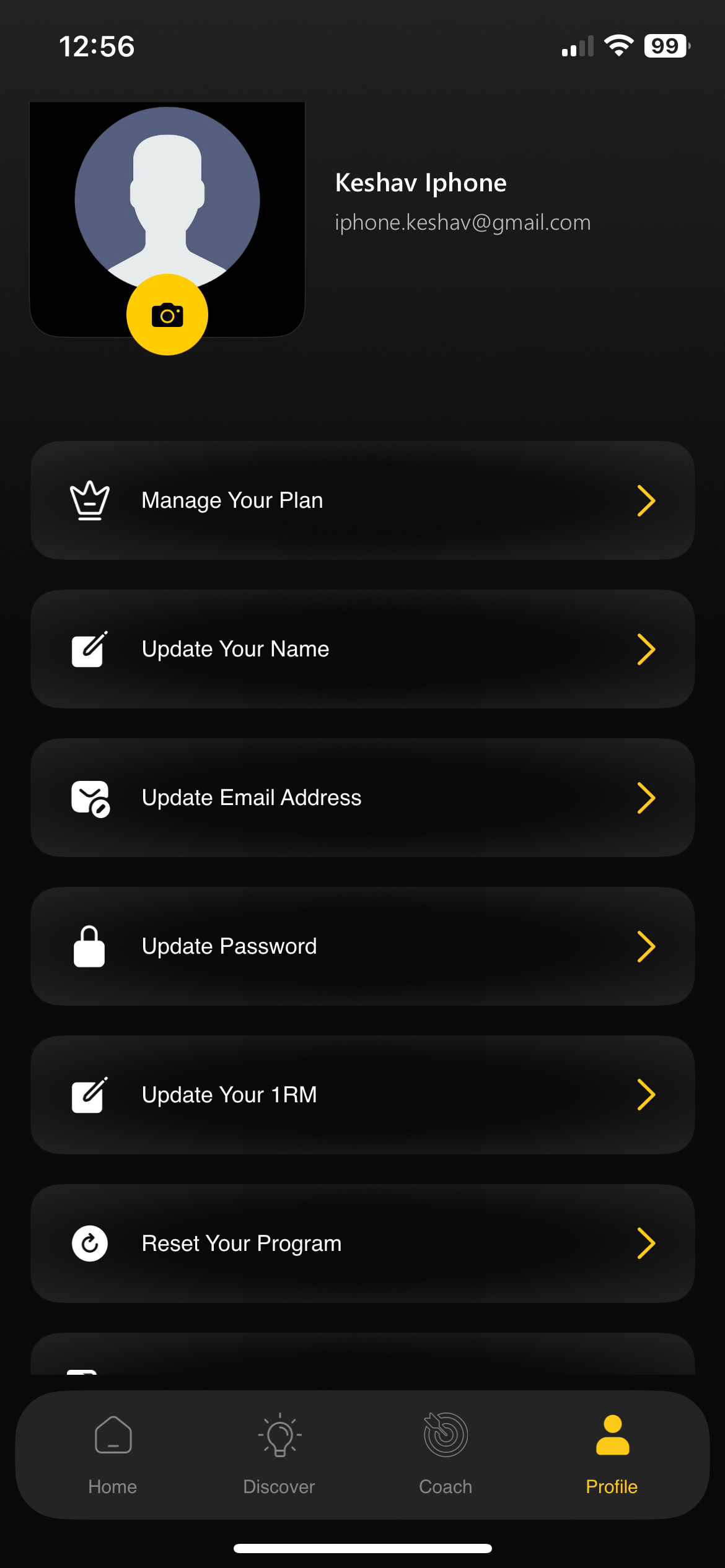Select Reset Your Program
The width and height of the screenshot is (725, 1568).
(x=362, y=1244)
